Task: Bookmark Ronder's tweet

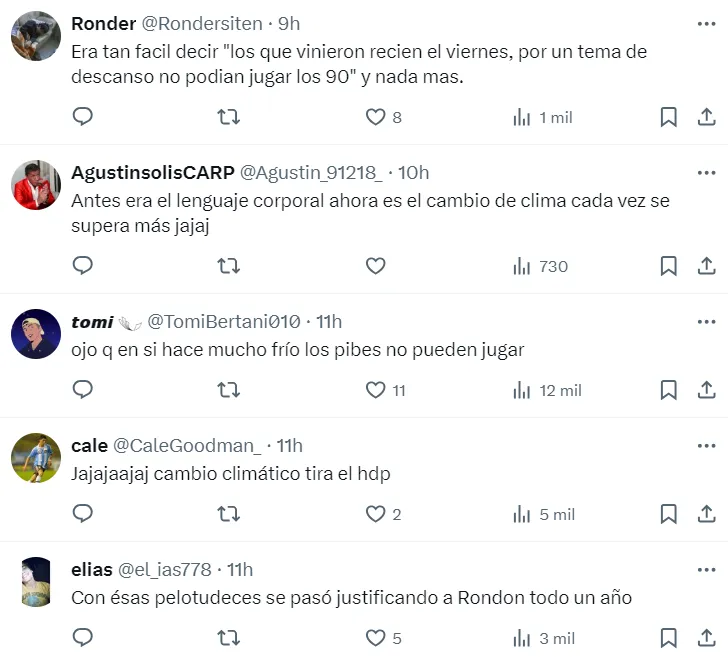Action: (668, 117)
